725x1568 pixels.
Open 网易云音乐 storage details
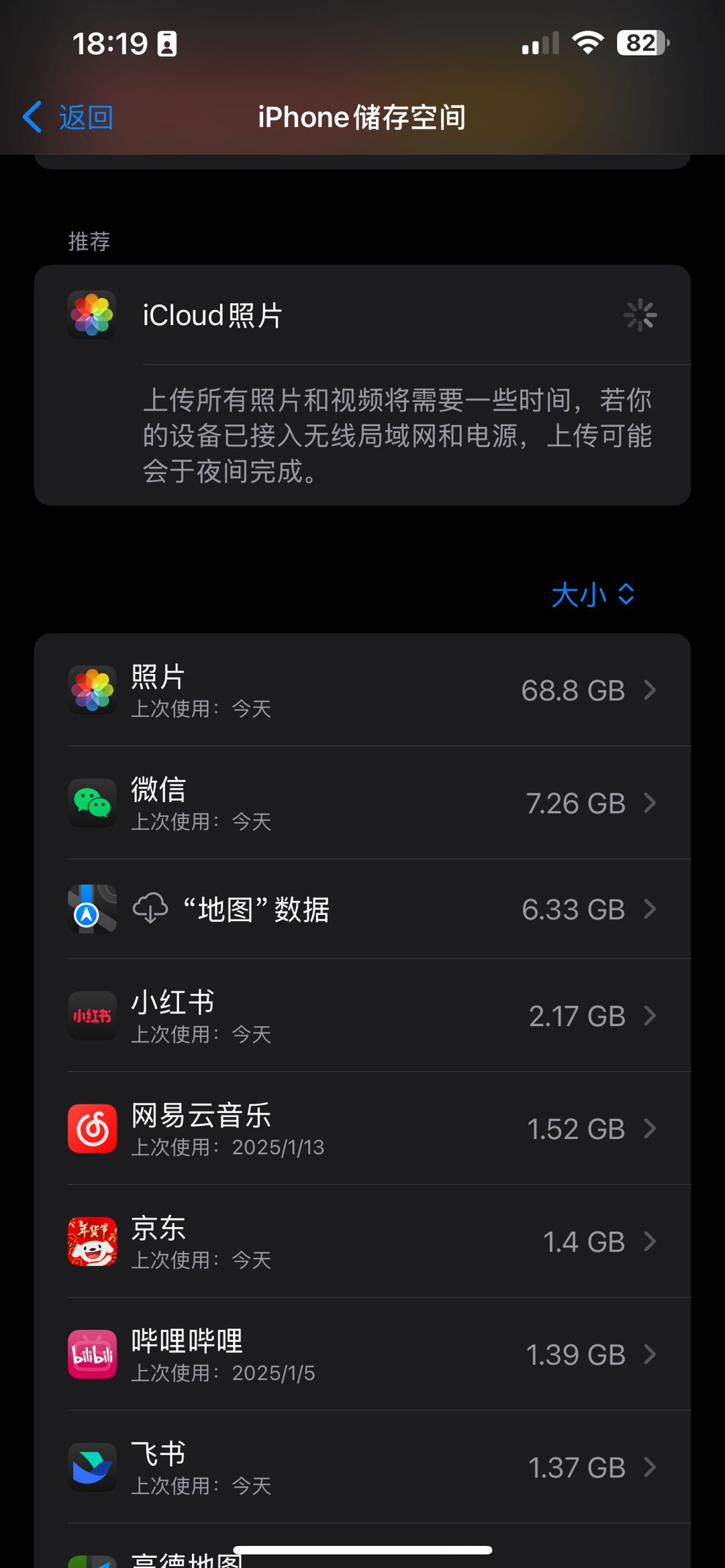tap(362, 1128)
